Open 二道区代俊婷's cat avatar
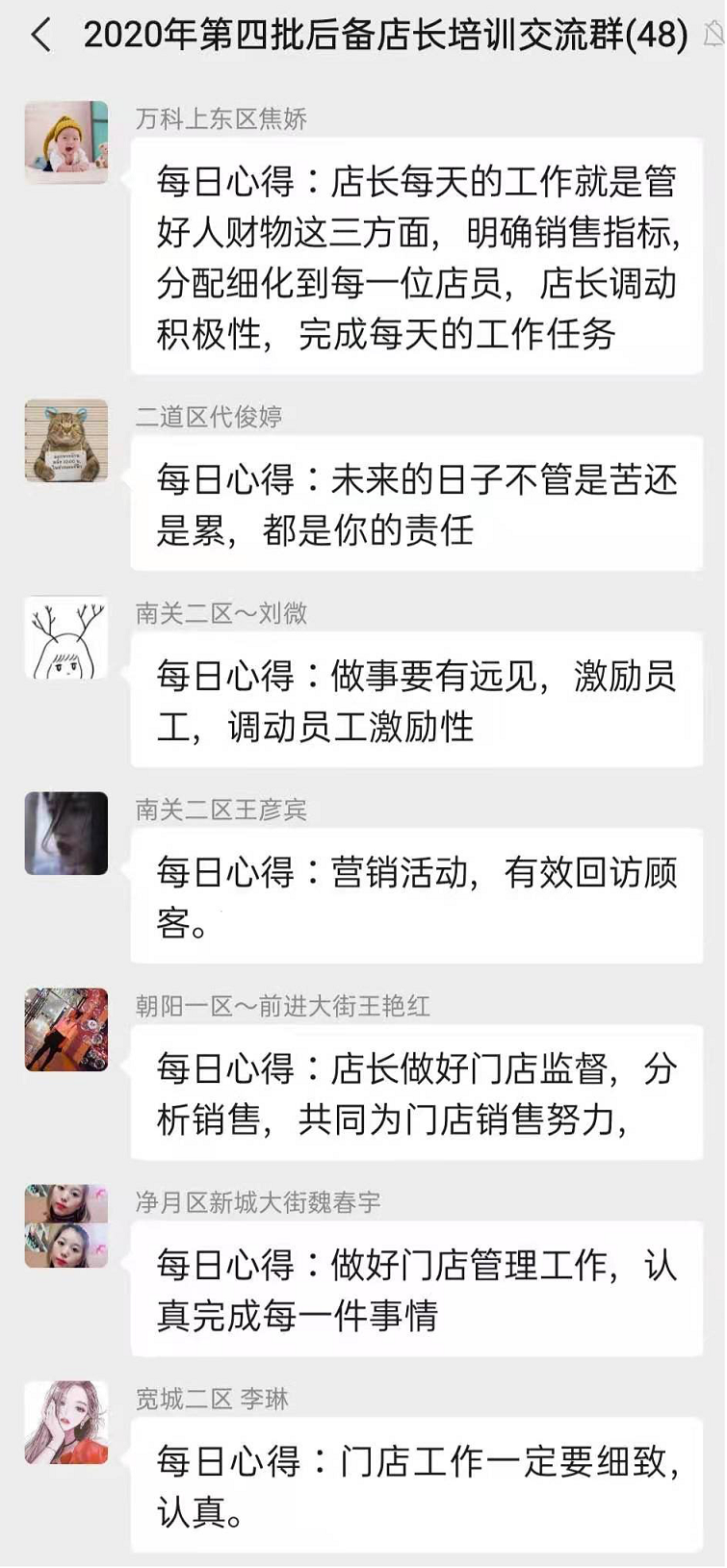 [x=66, y=441]
